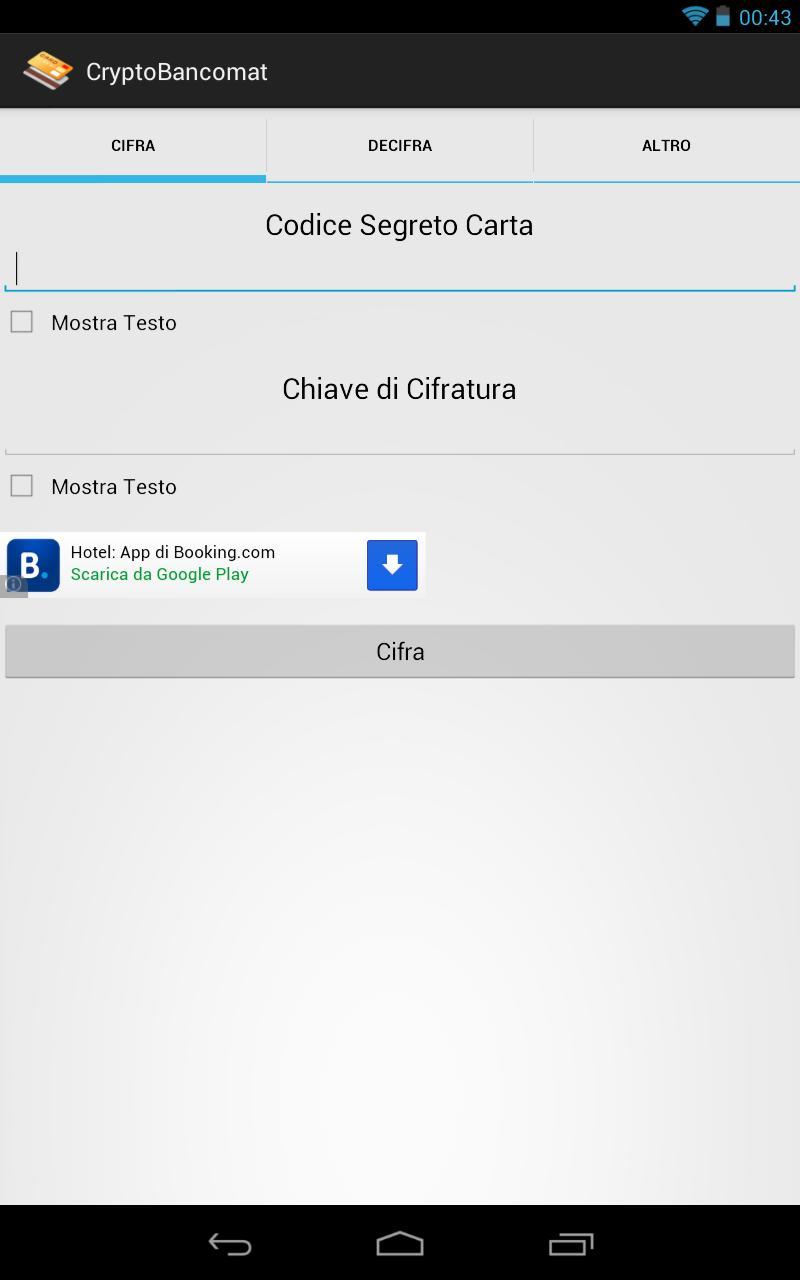Open the ad info icon
The height and width of the screenshot is (1280, 800).
click(x=13, y=584)
